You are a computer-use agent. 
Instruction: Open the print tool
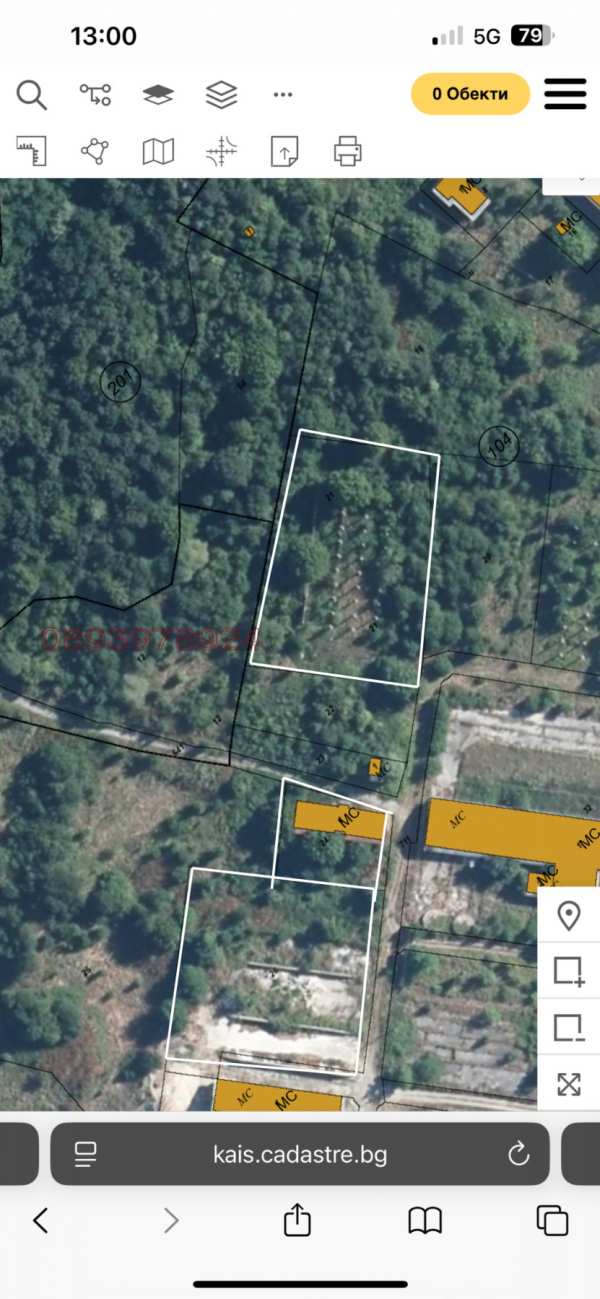[x=347, y=152]
